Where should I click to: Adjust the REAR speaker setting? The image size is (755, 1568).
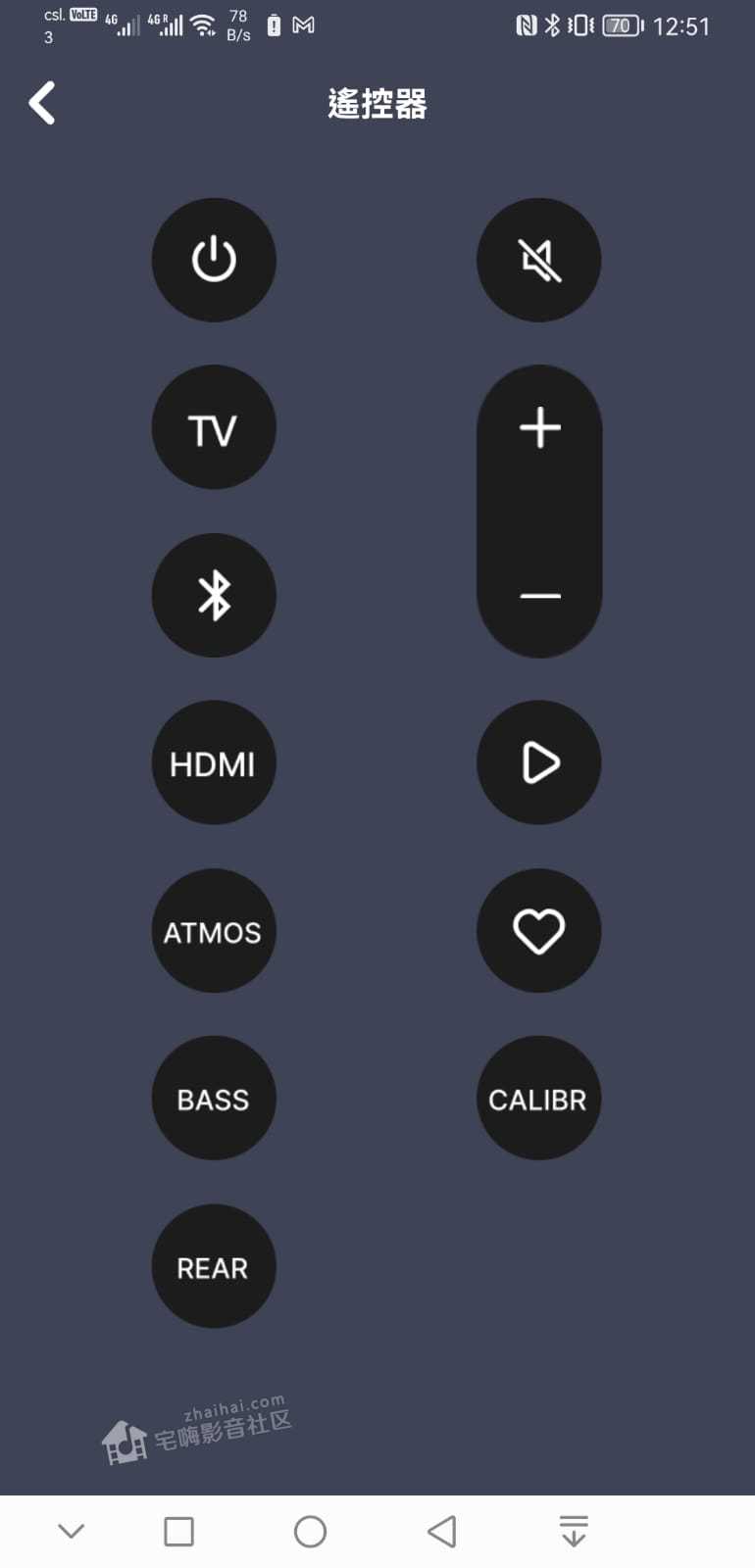click(214, 1267)
